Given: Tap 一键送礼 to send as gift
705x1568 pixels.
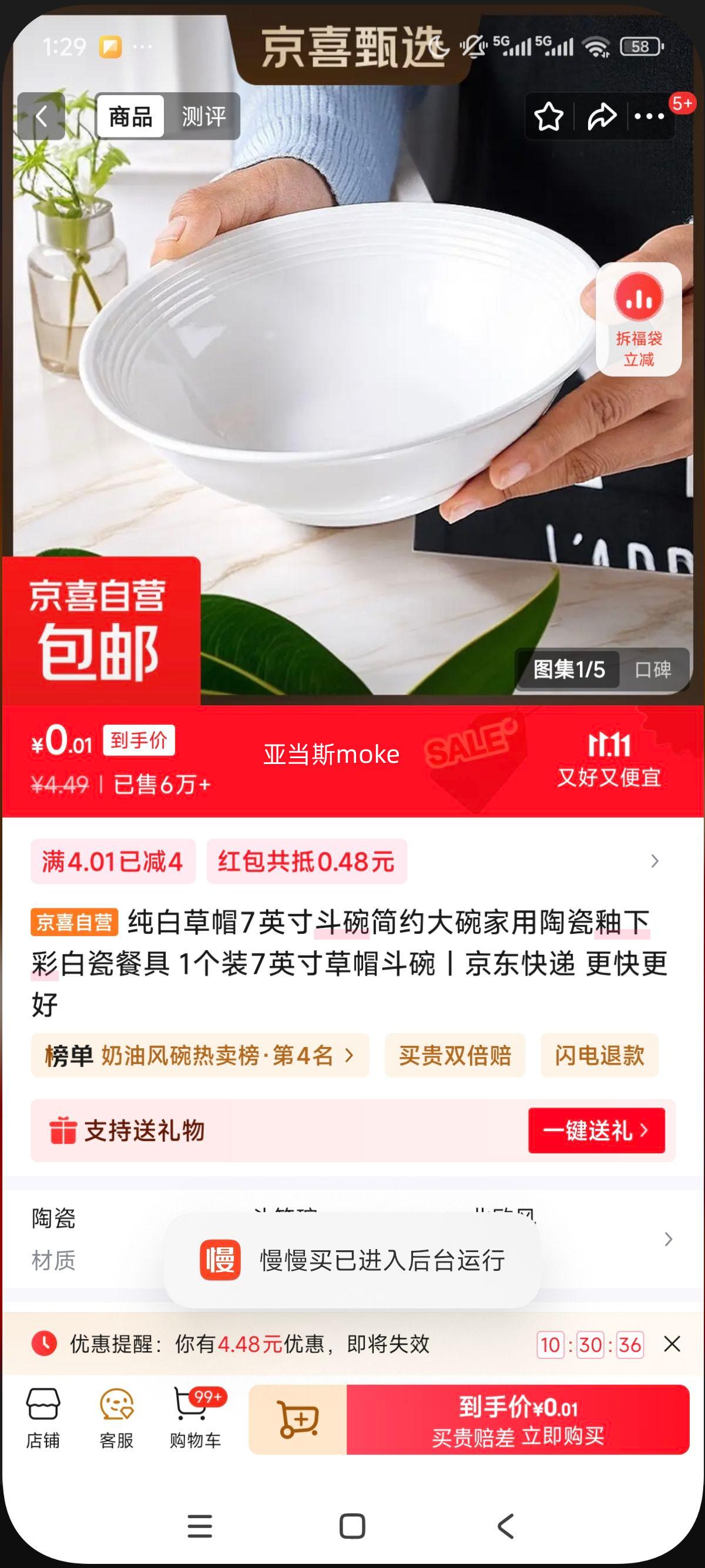Looking at the screenshot, I should pos(596,1130).
